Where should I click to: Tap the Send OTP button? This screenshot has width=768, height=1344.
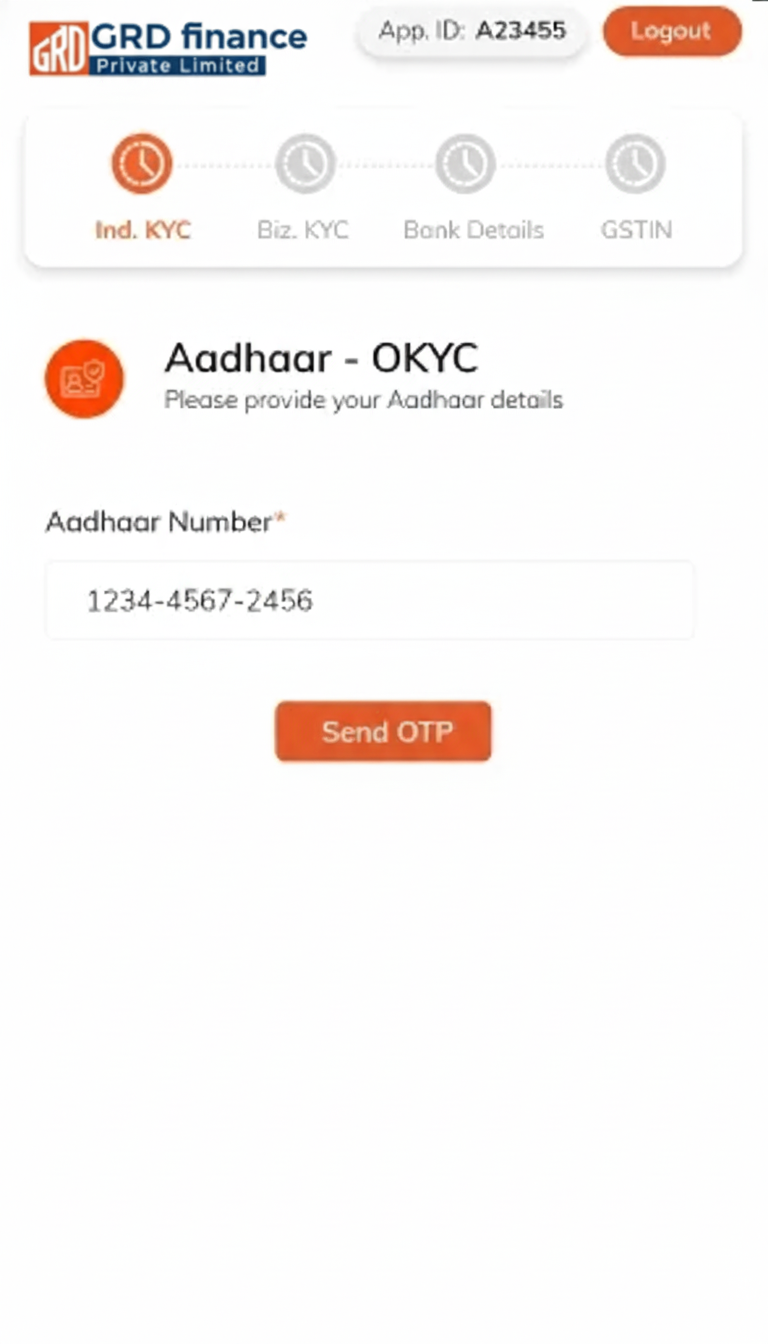coord(384,731)
